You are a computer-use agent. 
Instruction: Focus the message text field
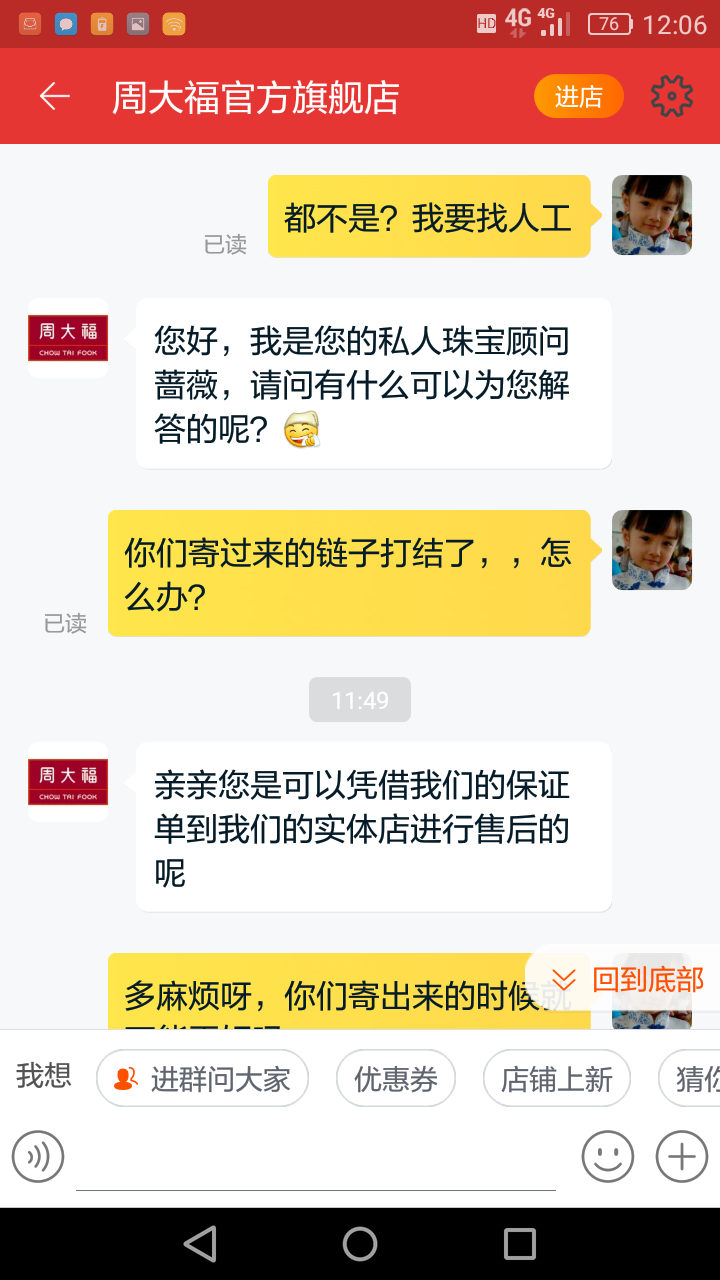tap(315, 1160)
